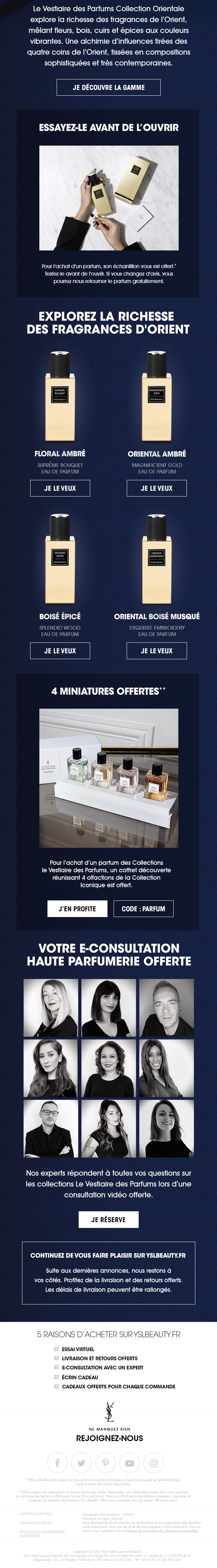Open the Facebook icon
This screenshot has height=1568, width=217.
57,1463
